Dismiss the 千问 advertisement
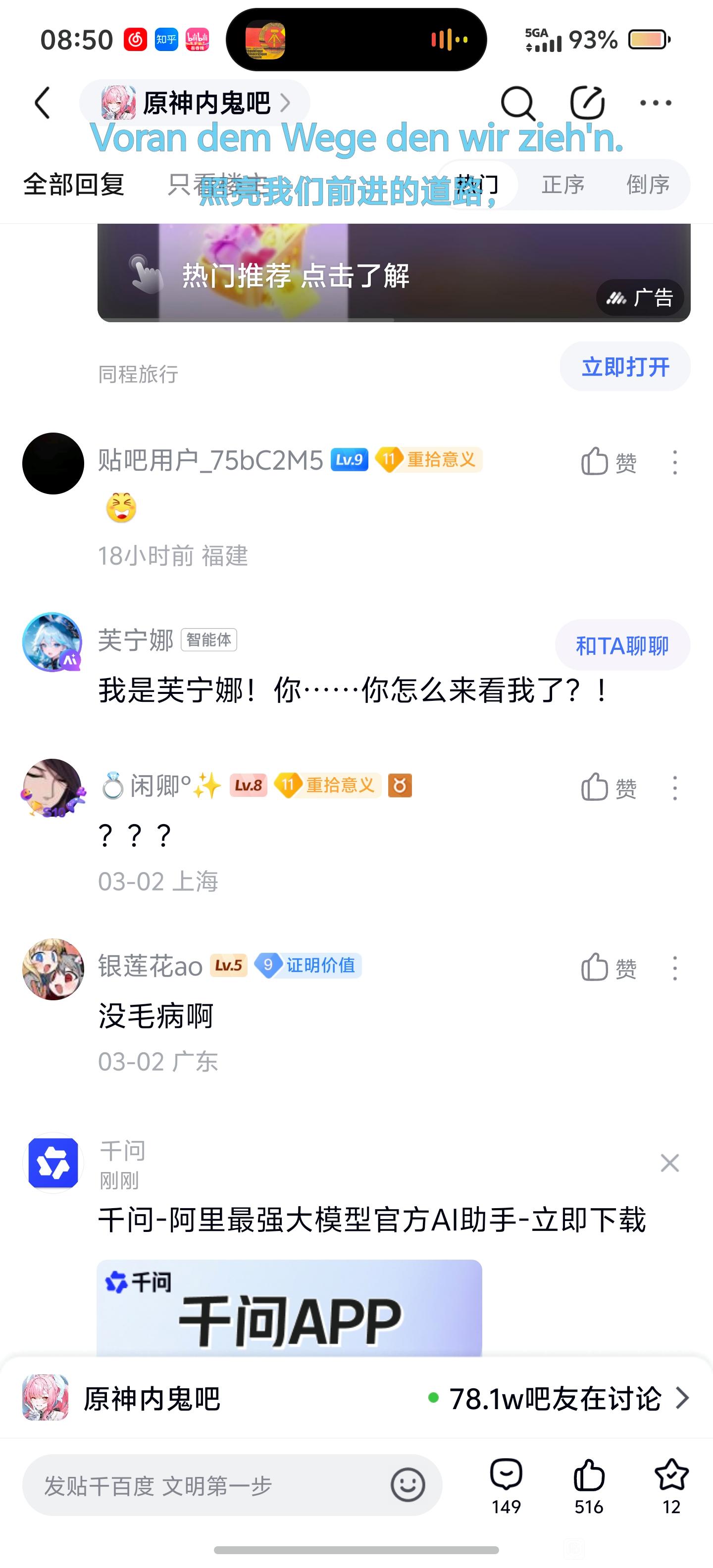 point(669,1163)
